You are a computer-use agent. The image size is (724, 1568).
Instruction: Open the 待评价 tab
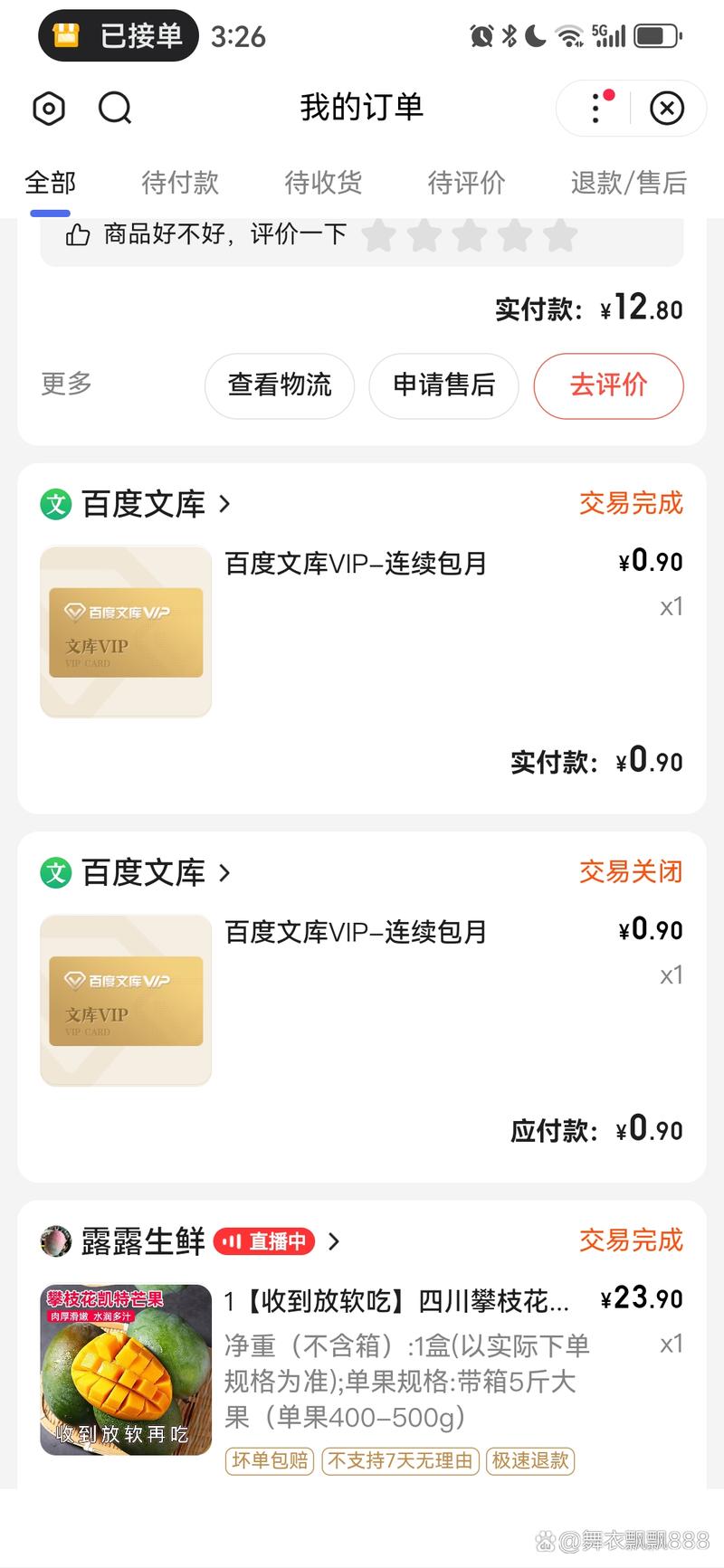(466, 183)
